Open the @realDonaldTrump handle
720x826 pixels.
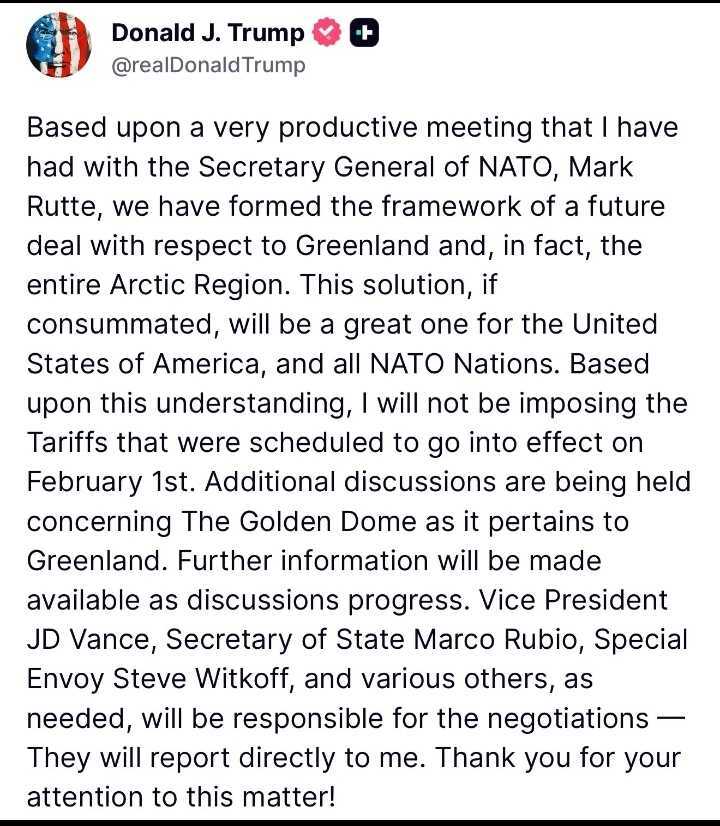[x=208, y=66]
